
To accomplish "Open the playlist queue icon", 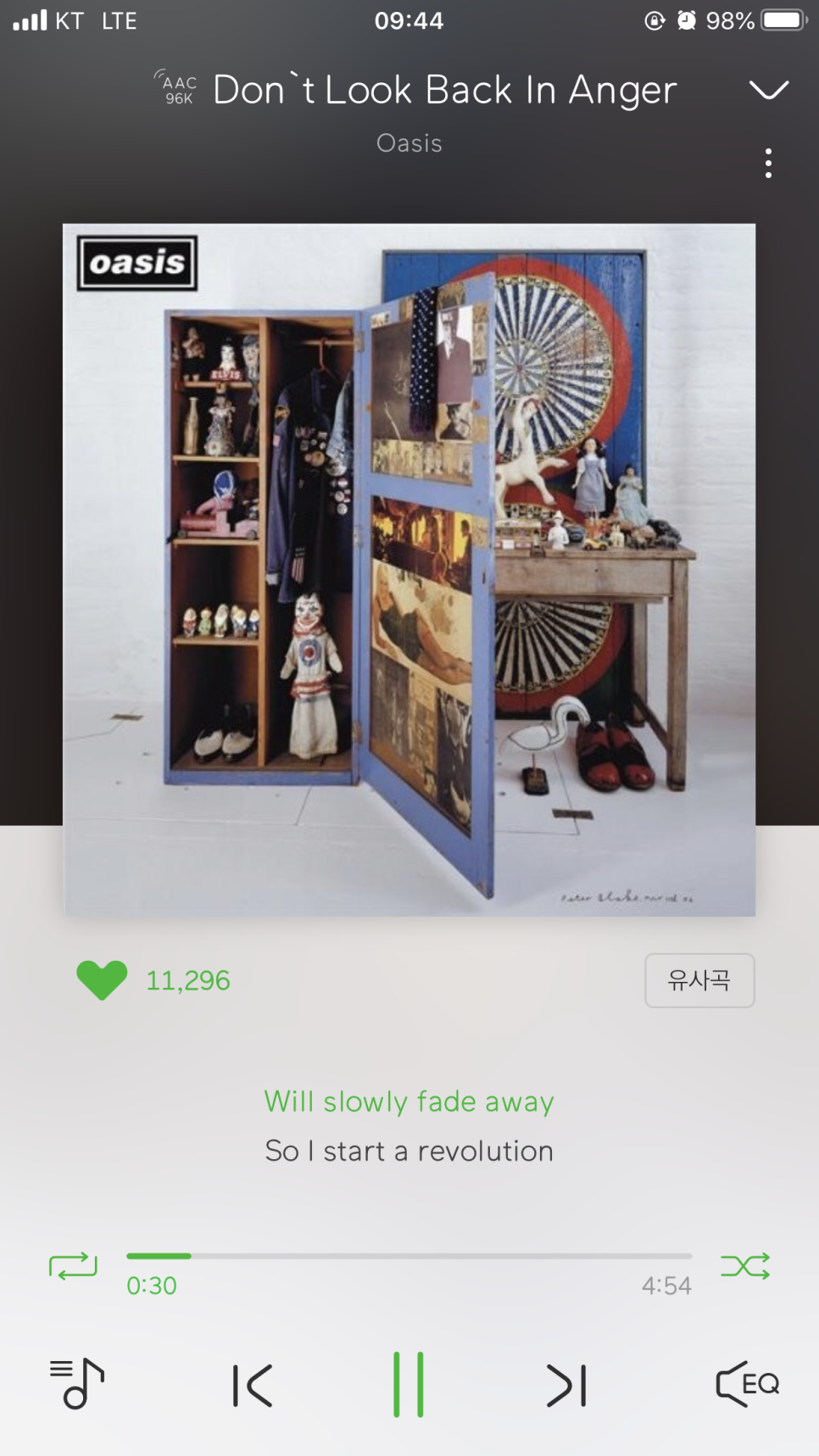I will pos(76,1383).
